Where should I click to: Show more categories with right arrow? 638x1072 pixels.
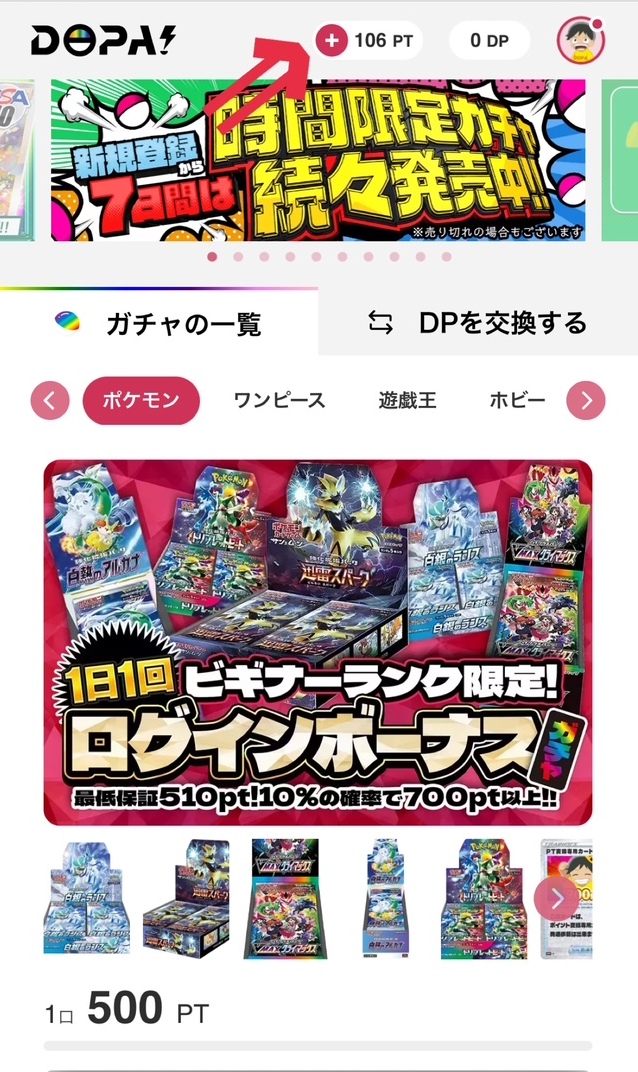coord(586,401)
